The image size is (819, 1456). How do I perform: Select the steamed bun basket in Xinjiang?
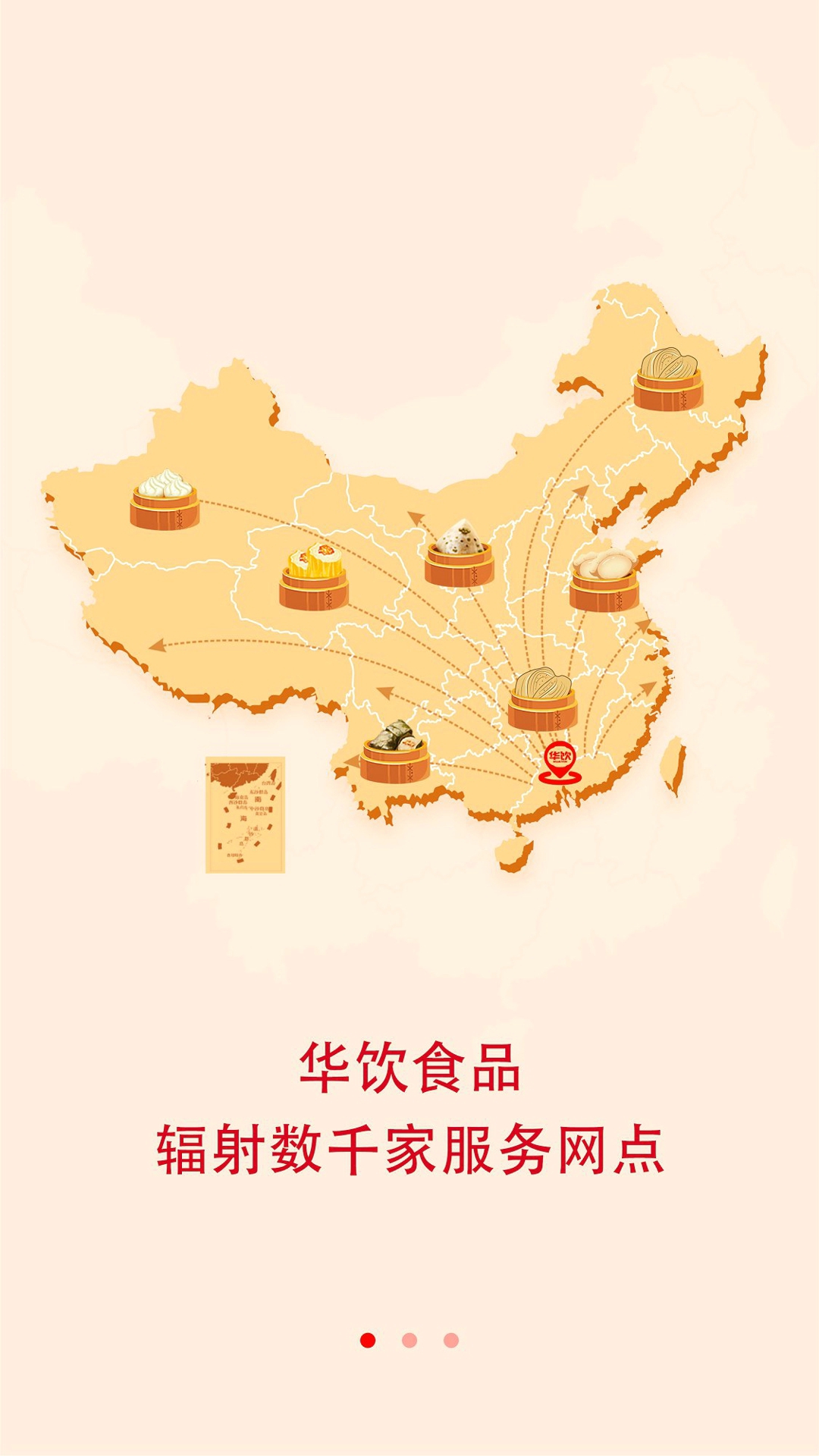(162, 500)
